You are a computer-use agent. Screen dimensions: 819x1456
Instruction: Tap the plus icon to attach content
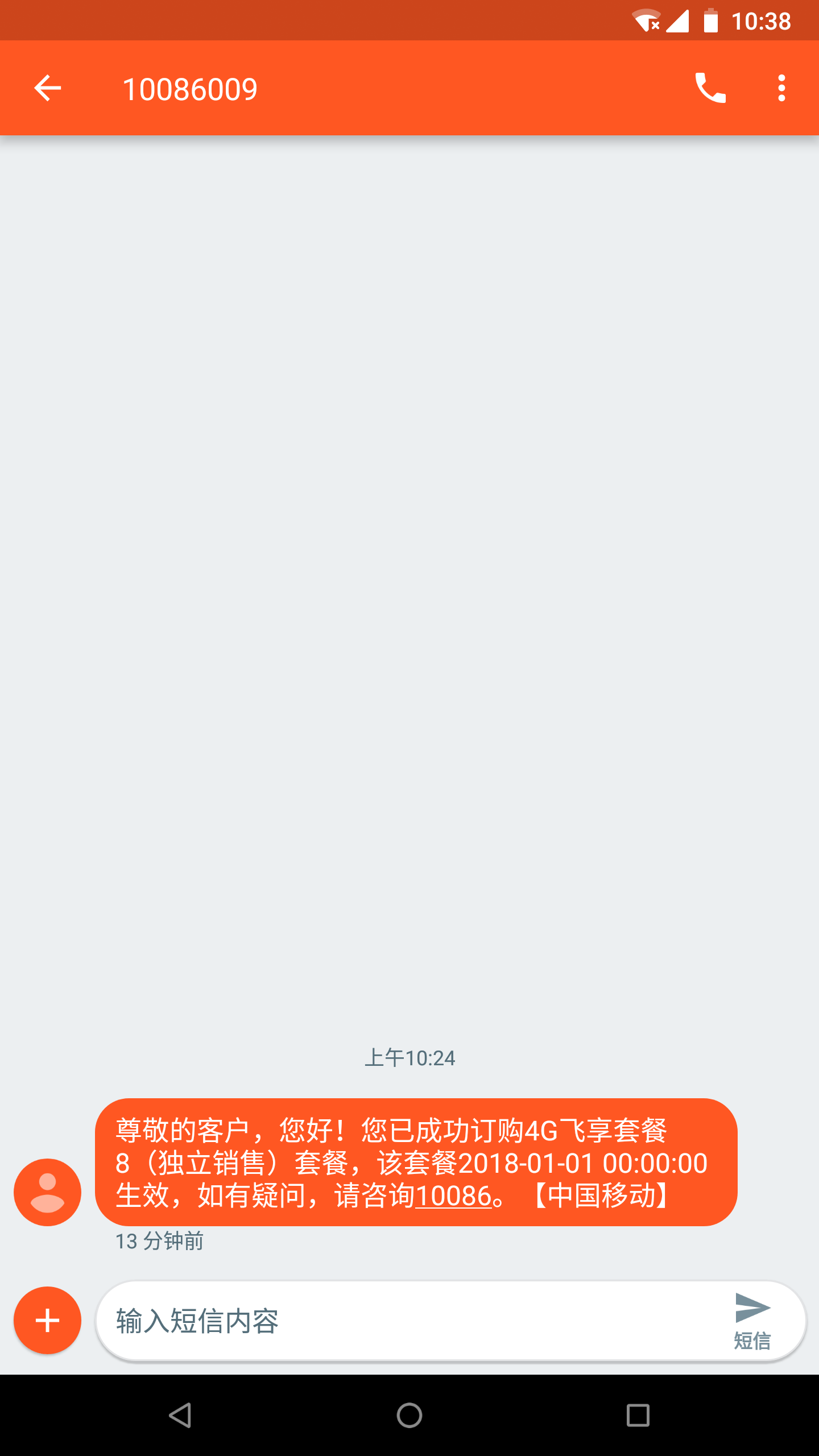47,1322
